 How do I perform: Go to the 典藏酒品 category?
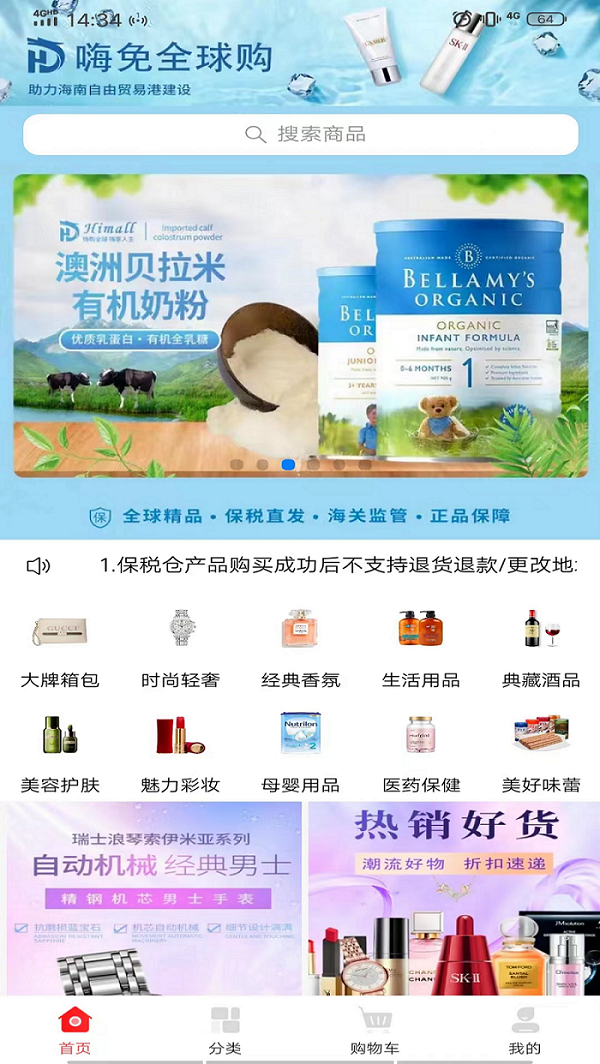[x=541, y=648]
